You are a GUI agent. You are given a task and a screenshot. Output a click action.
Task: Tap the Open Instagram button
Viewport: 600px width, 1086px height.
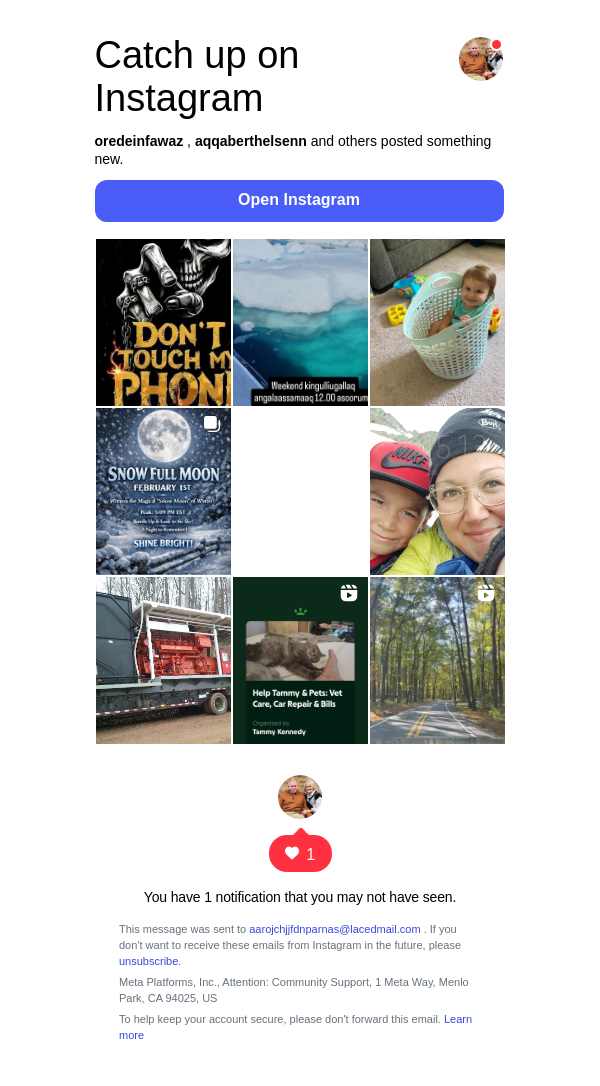coord(299,200)
